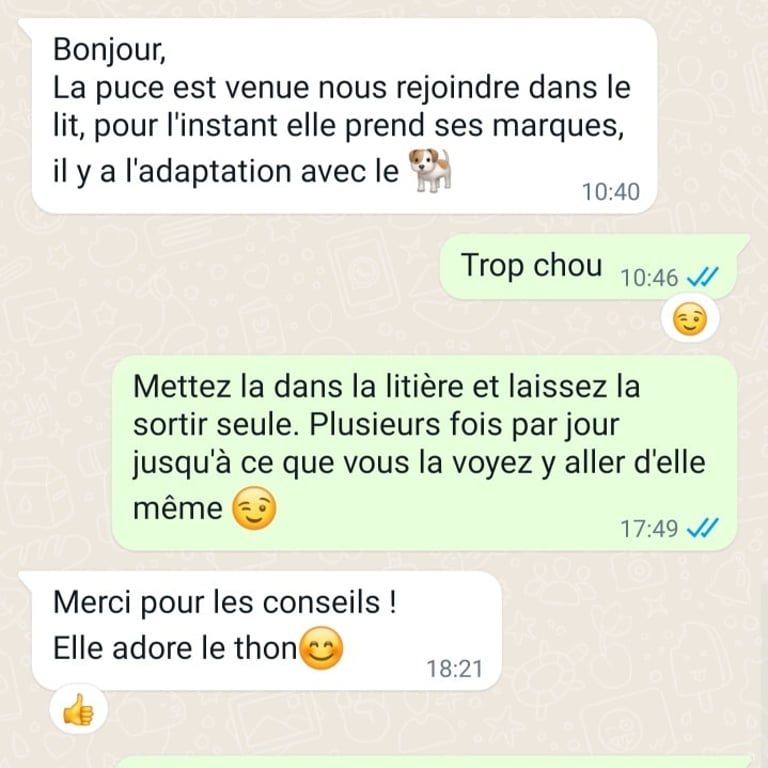
Task: Open the wink reaction under "Trop chou"
Action: point(690,321)
